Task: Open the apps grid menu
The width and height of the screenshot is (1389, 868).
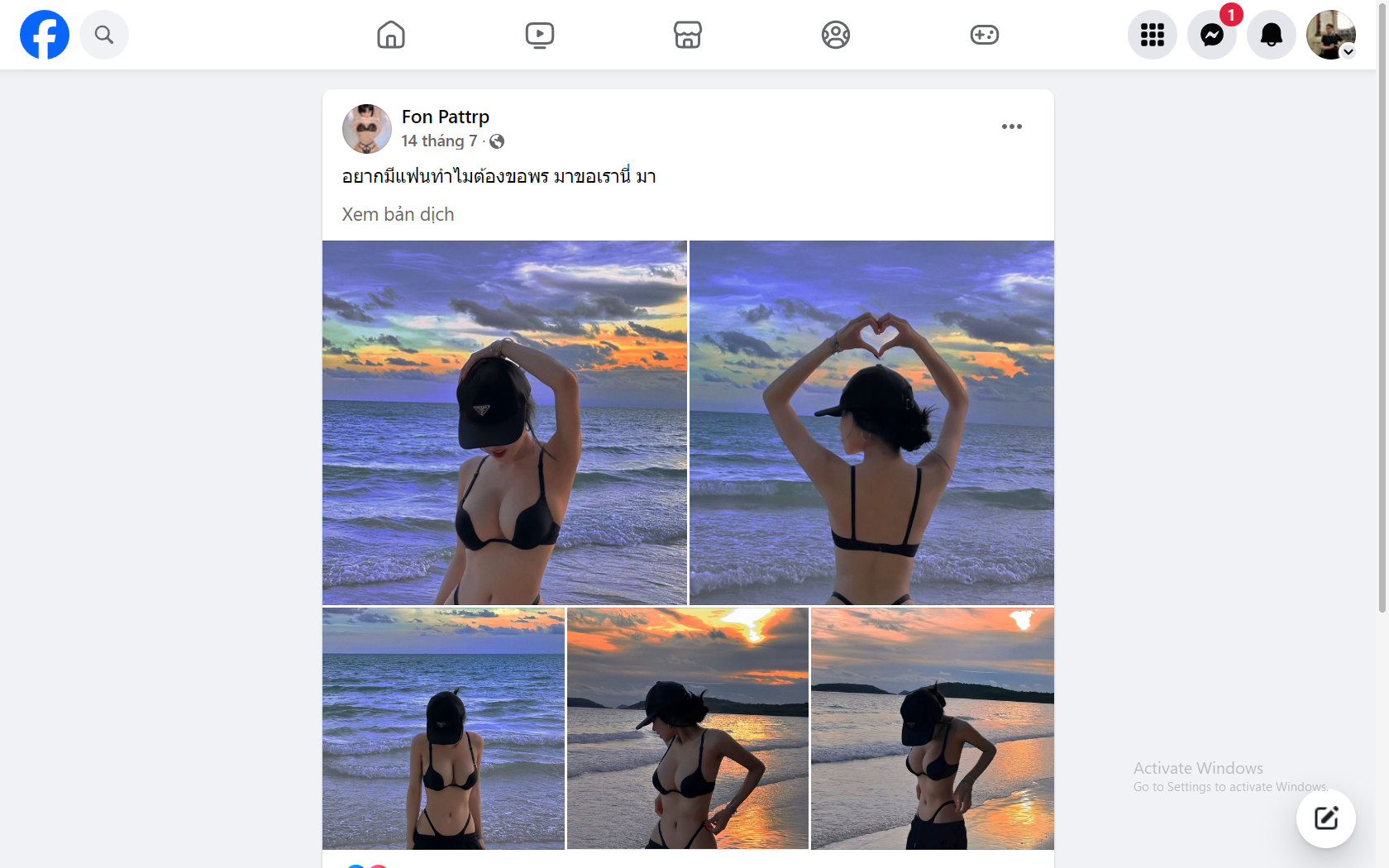Action: (x=1152, y=35)
